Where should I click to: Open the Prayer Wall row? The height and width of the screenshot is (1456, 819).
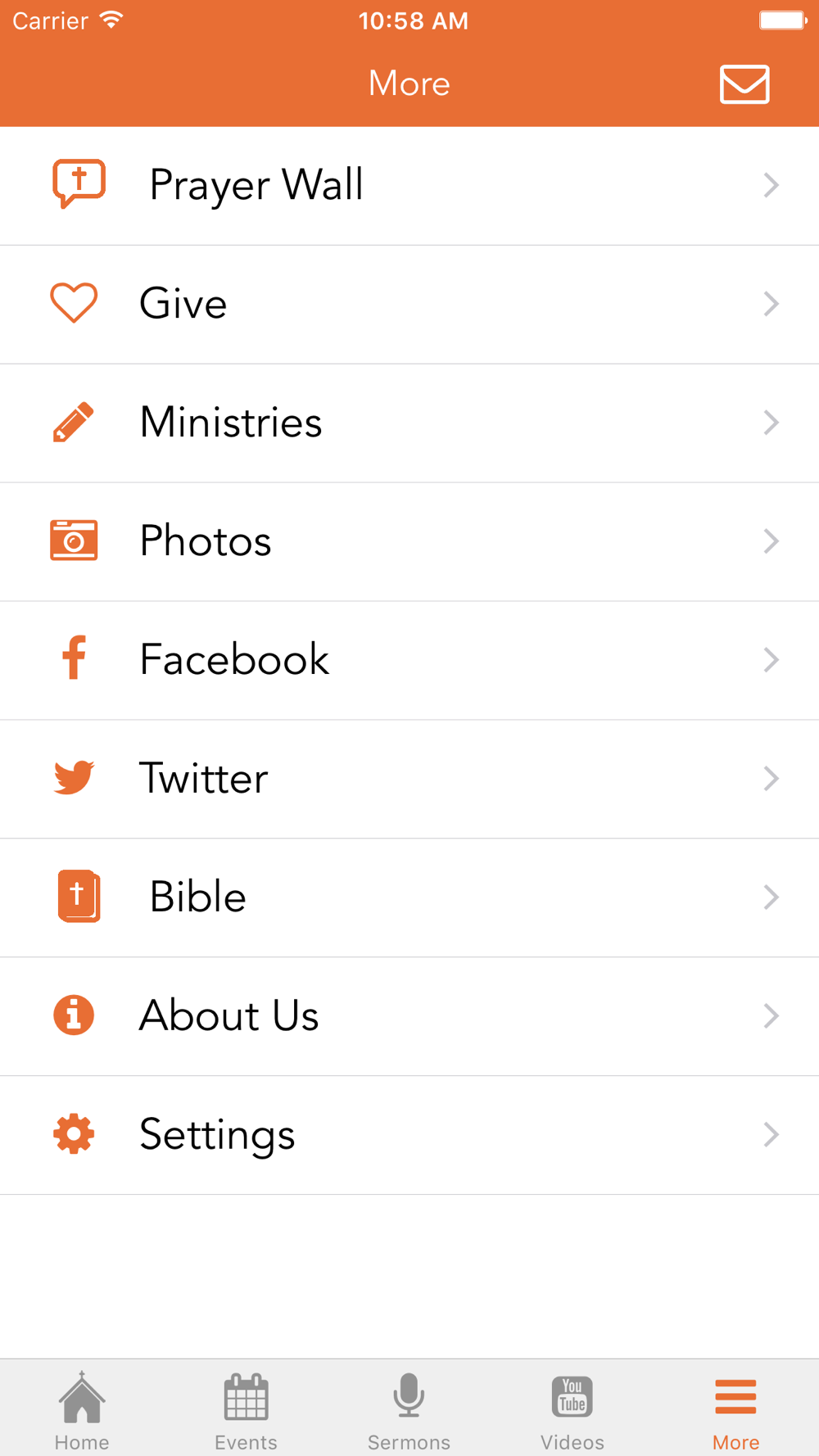pyautogui.click(x=409, y=186)
